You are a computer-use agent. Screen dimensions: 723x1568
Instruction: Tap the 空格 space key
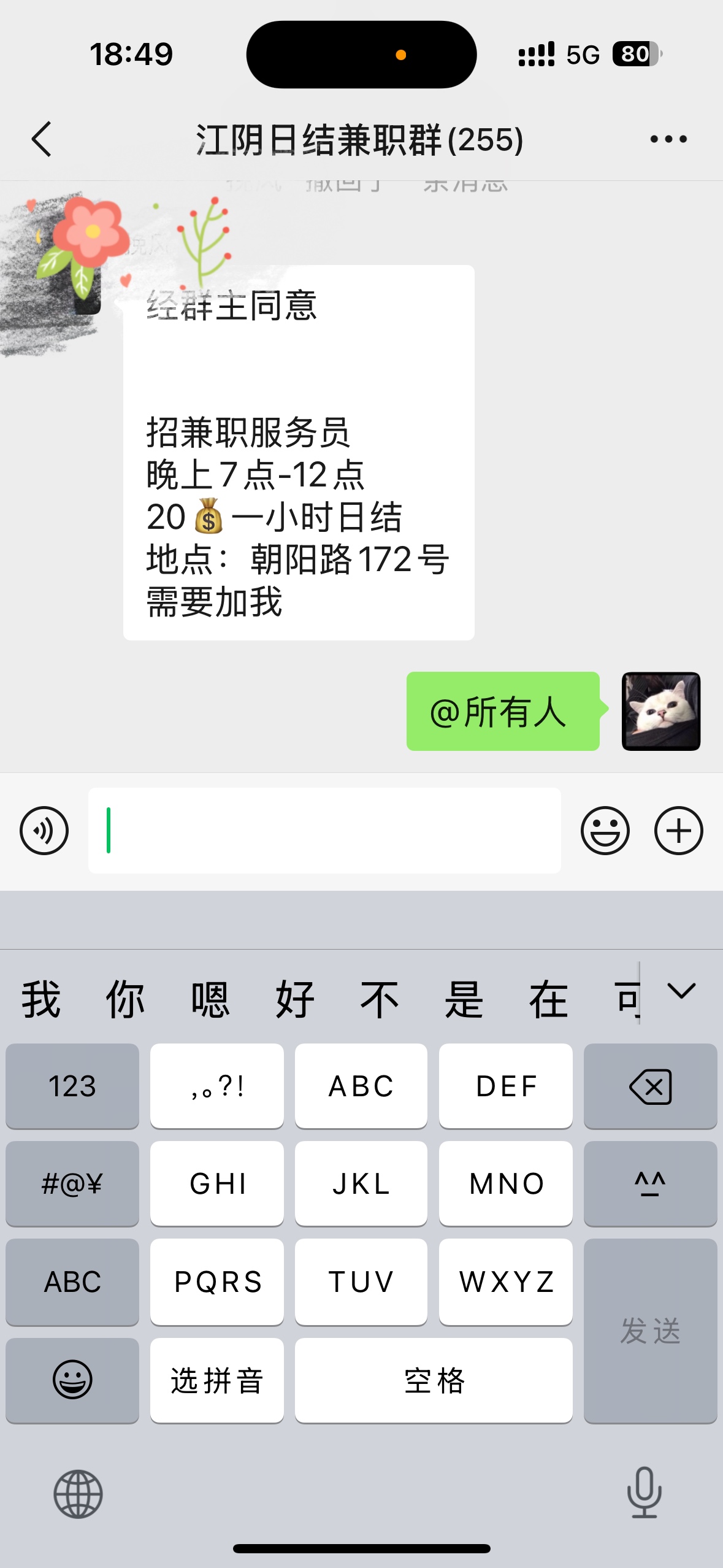434,1380
